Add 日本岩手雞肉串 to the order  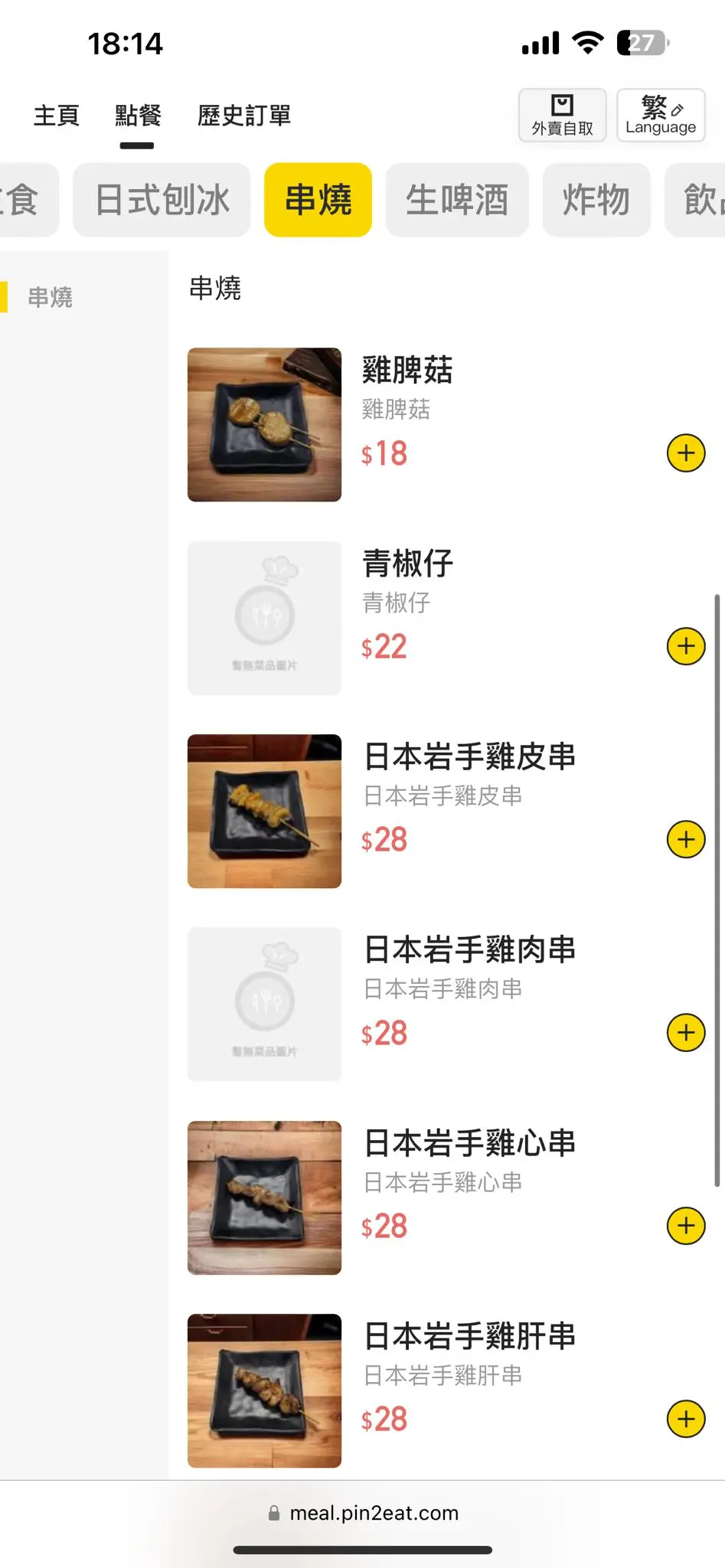tap(685, 1033)
